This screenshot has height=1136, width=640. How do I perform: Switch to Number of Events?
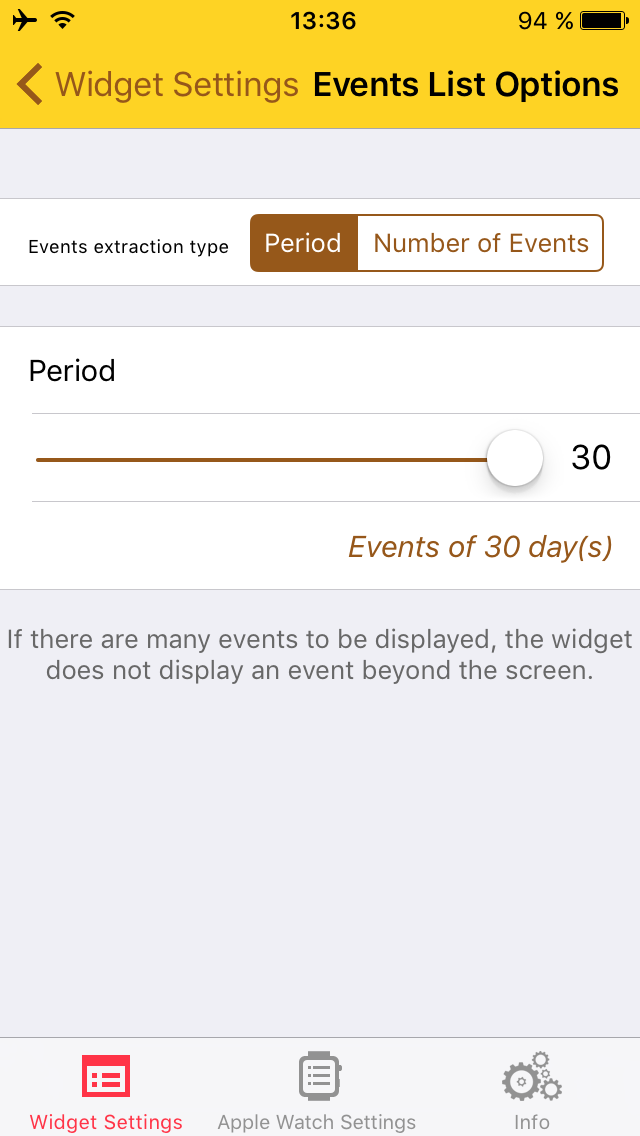(x=481, y=243)
